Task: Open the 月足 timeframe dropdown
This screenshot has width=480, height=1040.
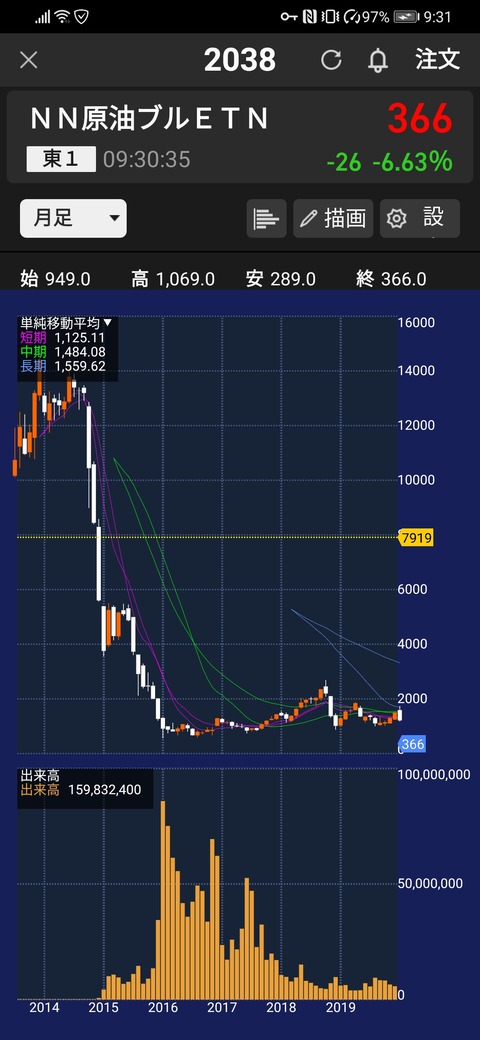Action: pyautogui.click(x=73, y=218)
